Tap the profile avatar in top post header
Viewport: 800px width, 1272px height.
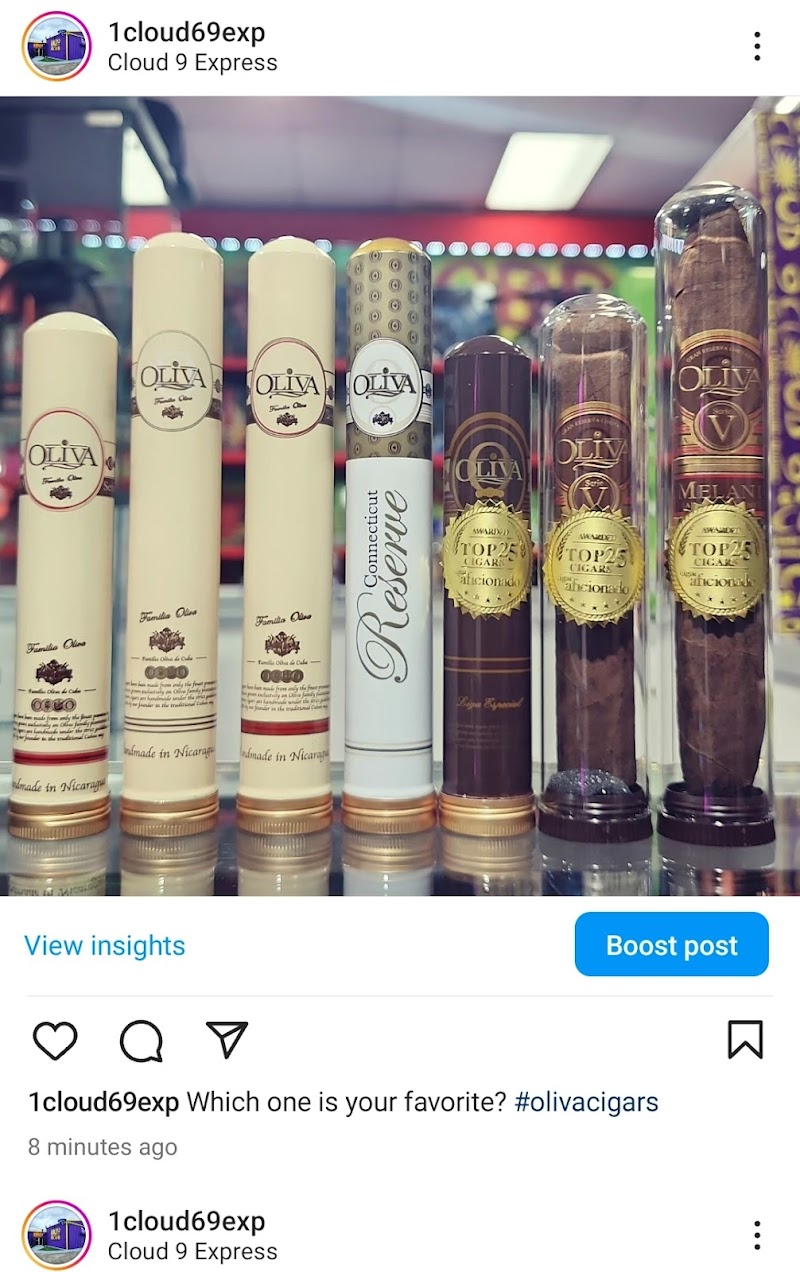tap(56, 46)
